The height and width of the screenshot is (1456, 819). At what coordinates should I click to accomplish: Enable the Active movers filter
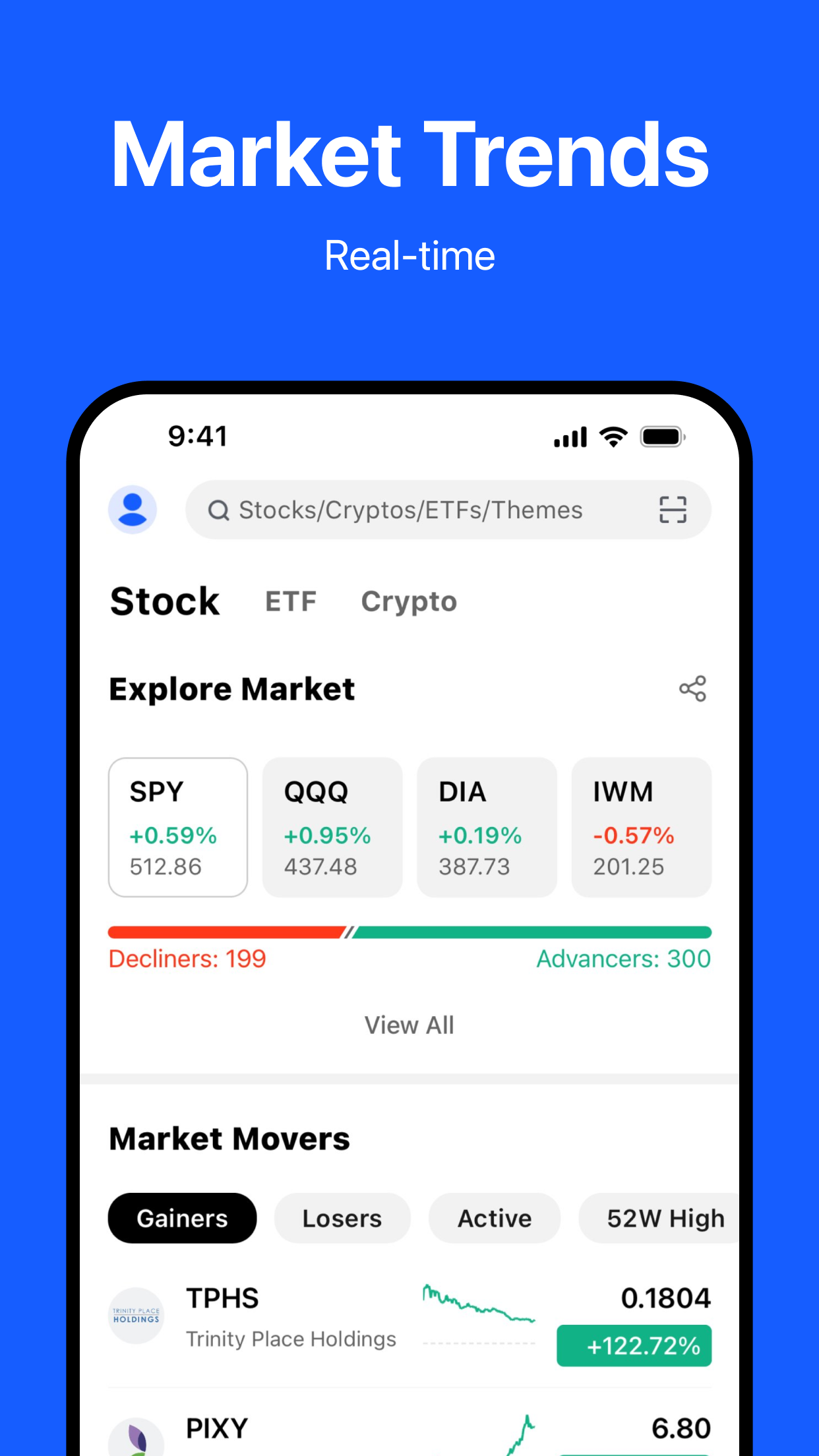pyautogui.click(x=495, y=1218)
